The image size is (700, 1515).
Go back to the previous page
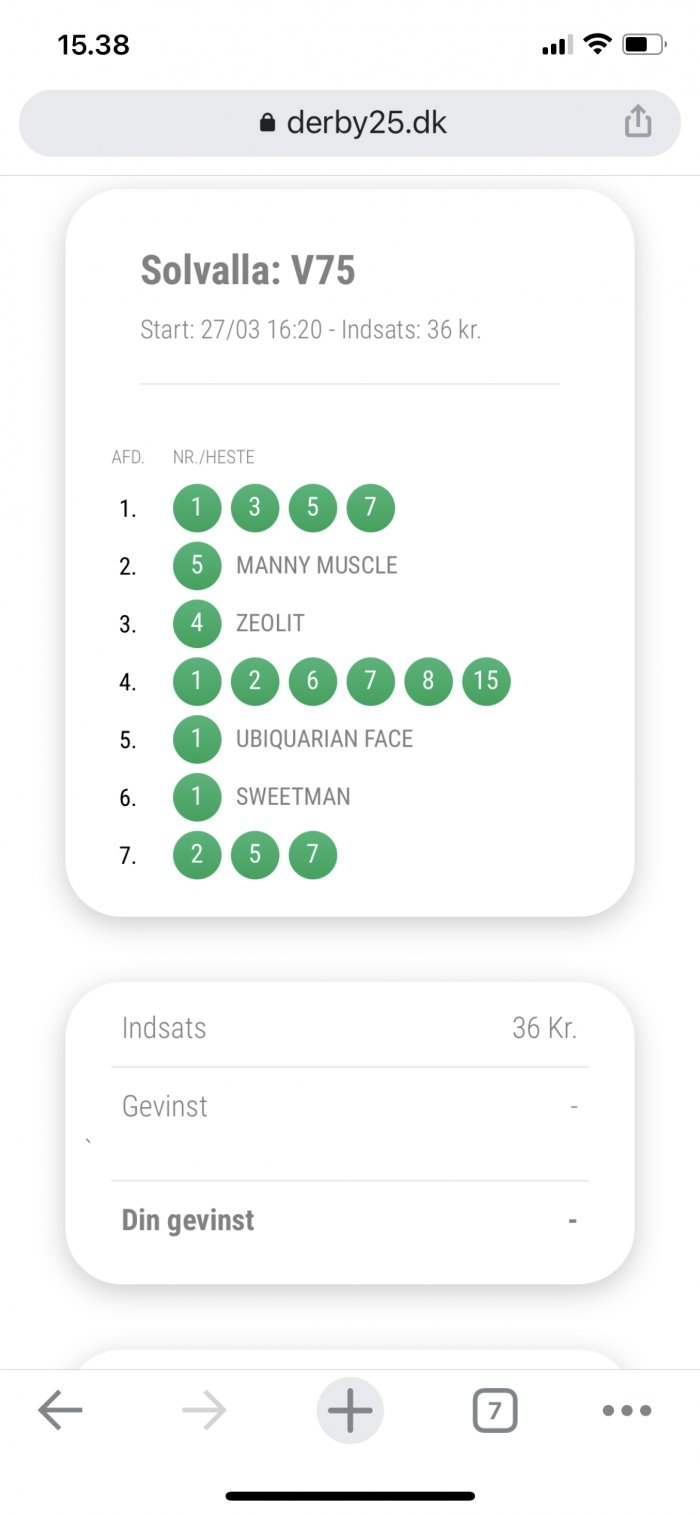coord(60,1411)
